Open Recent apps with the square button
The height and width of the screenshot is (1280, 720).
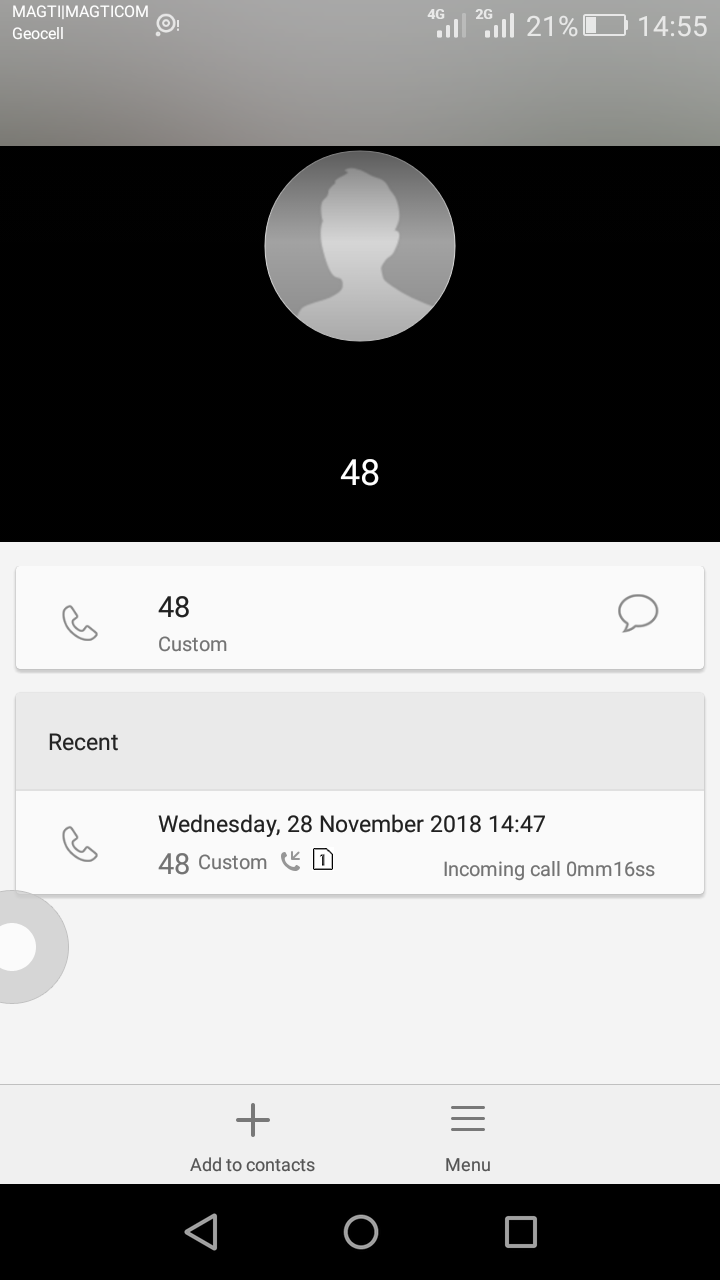(520, 1231)
